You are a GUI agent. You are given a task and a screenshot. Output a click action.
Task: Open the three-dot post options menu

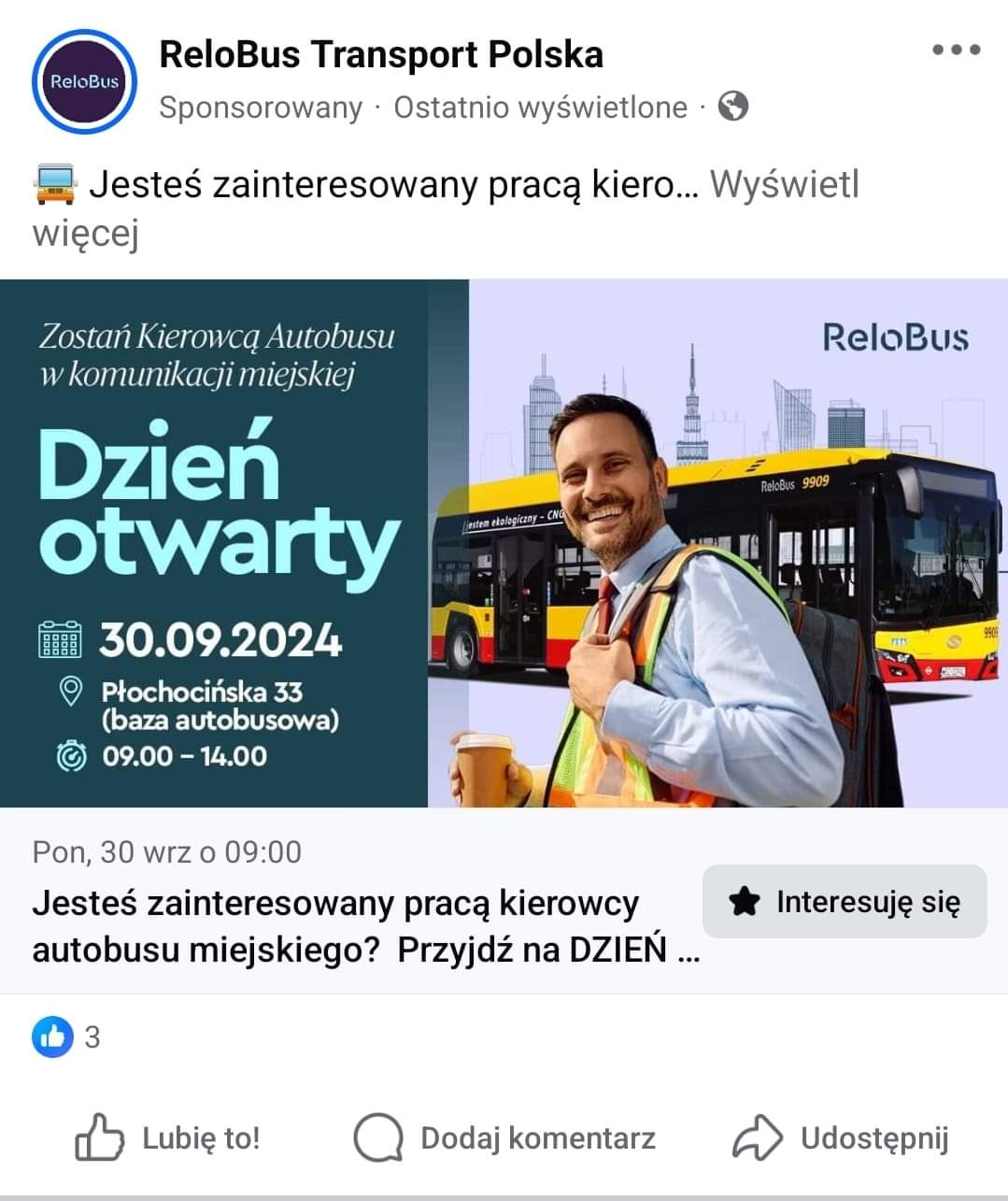956,50
